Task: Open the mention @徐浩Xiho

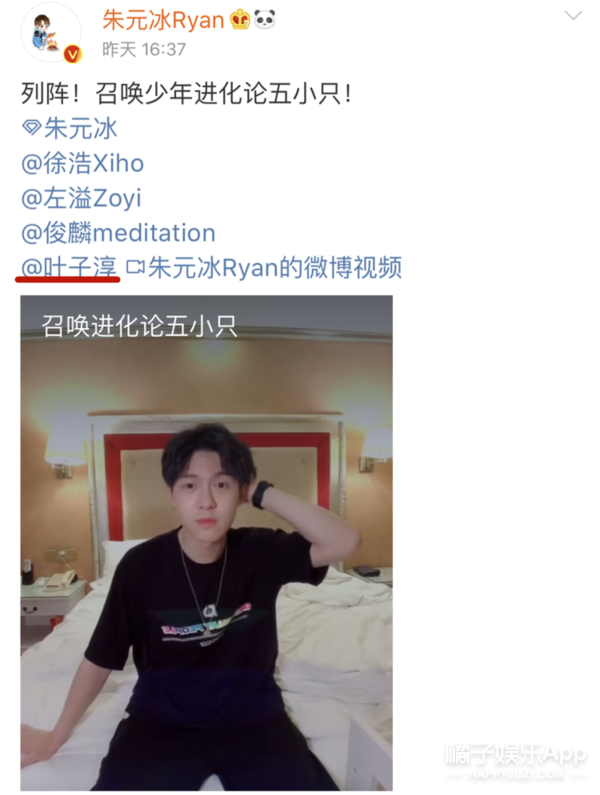Action: pos(83,163)
